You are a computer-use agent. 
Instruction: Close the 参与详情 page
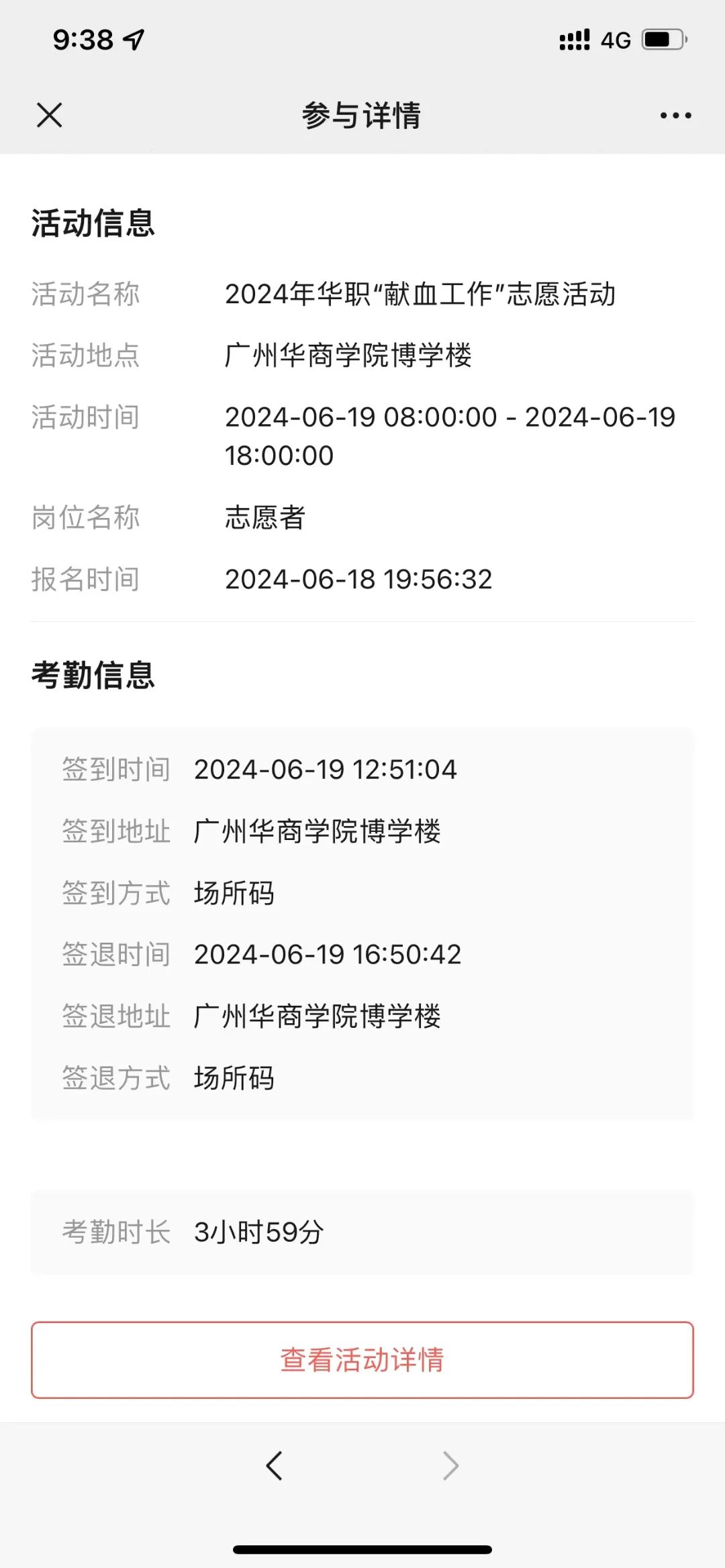[x=50, y=115]
